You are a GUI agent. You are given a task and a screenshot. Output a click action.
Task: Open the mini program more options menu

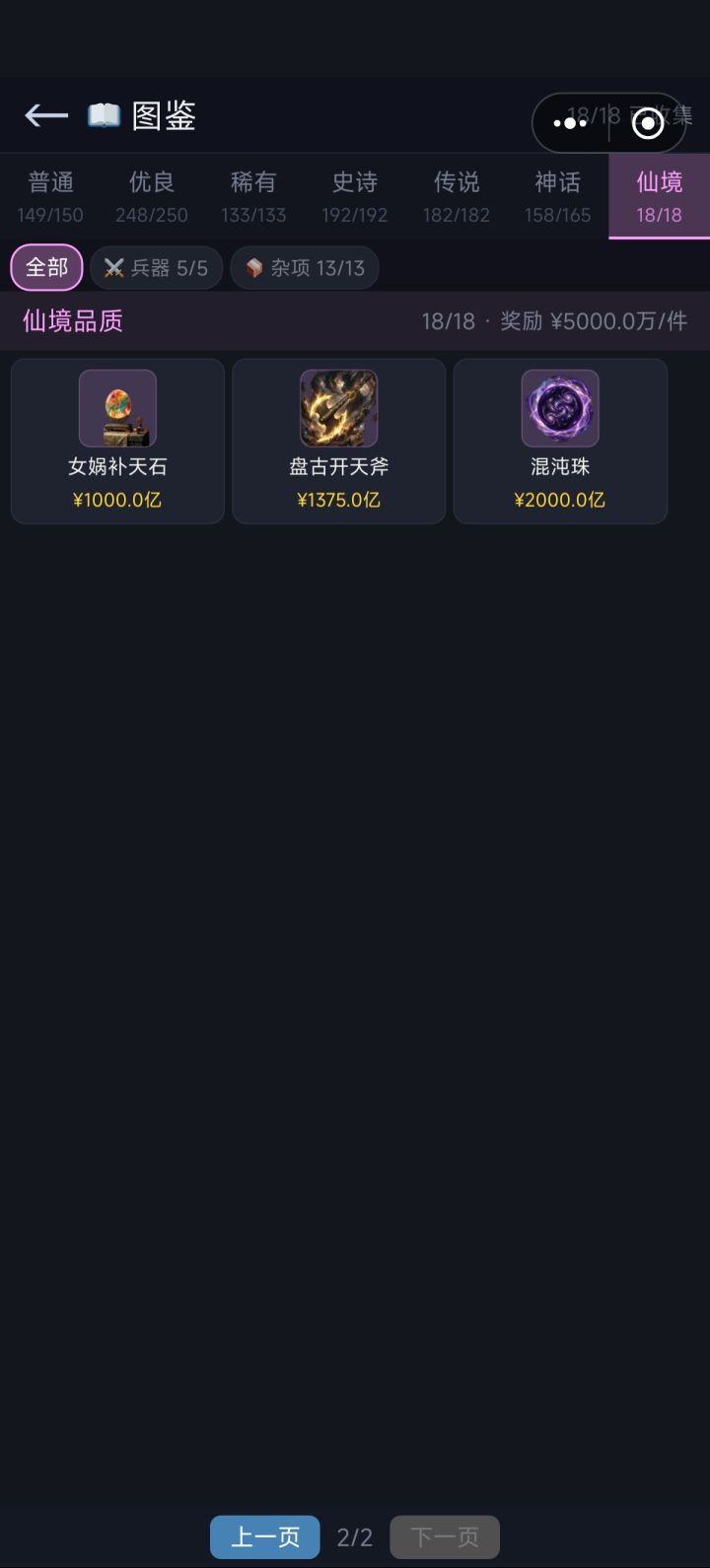click(x=570, y=123)
